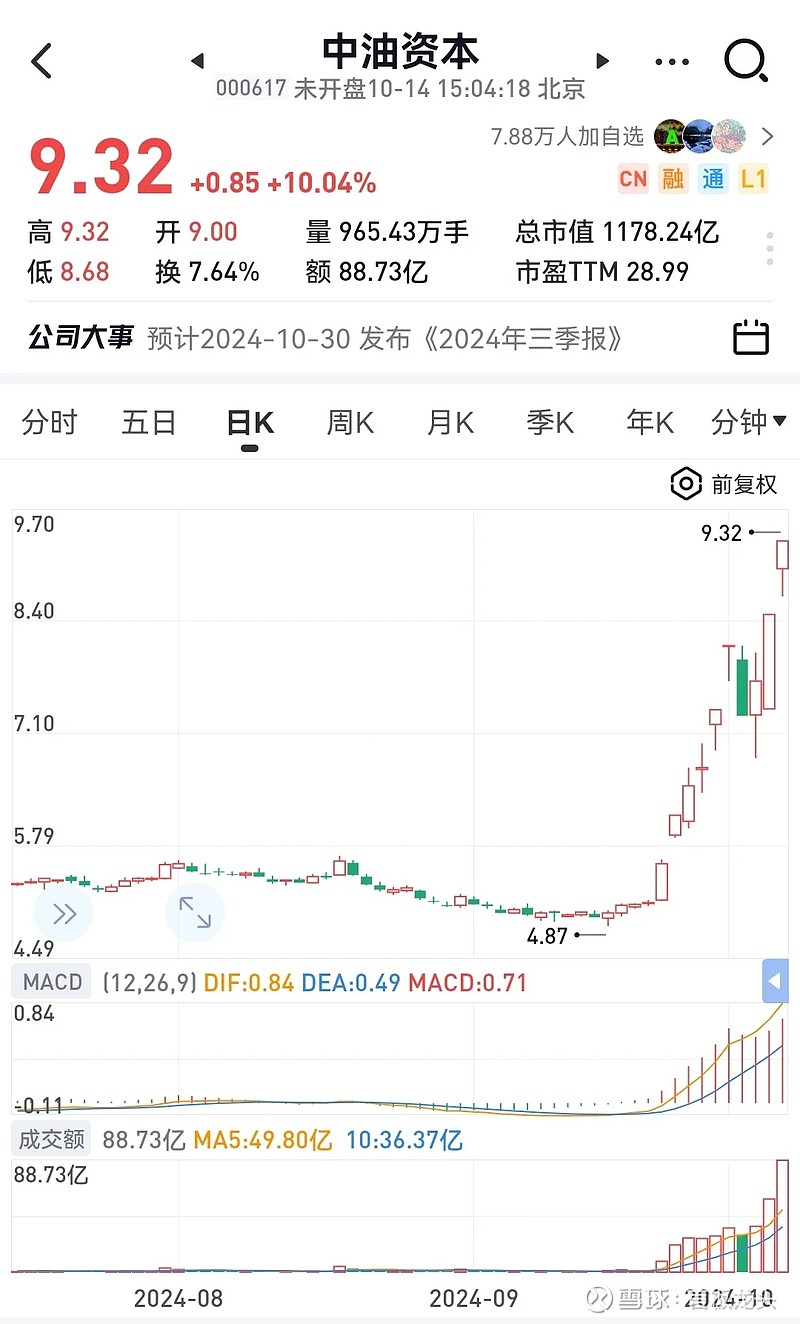Image resolution: width=800 pixels, height=1324 pixels.
Task: Click the fast-forward double-arrow icon on the chart
Action: [63, 912]
